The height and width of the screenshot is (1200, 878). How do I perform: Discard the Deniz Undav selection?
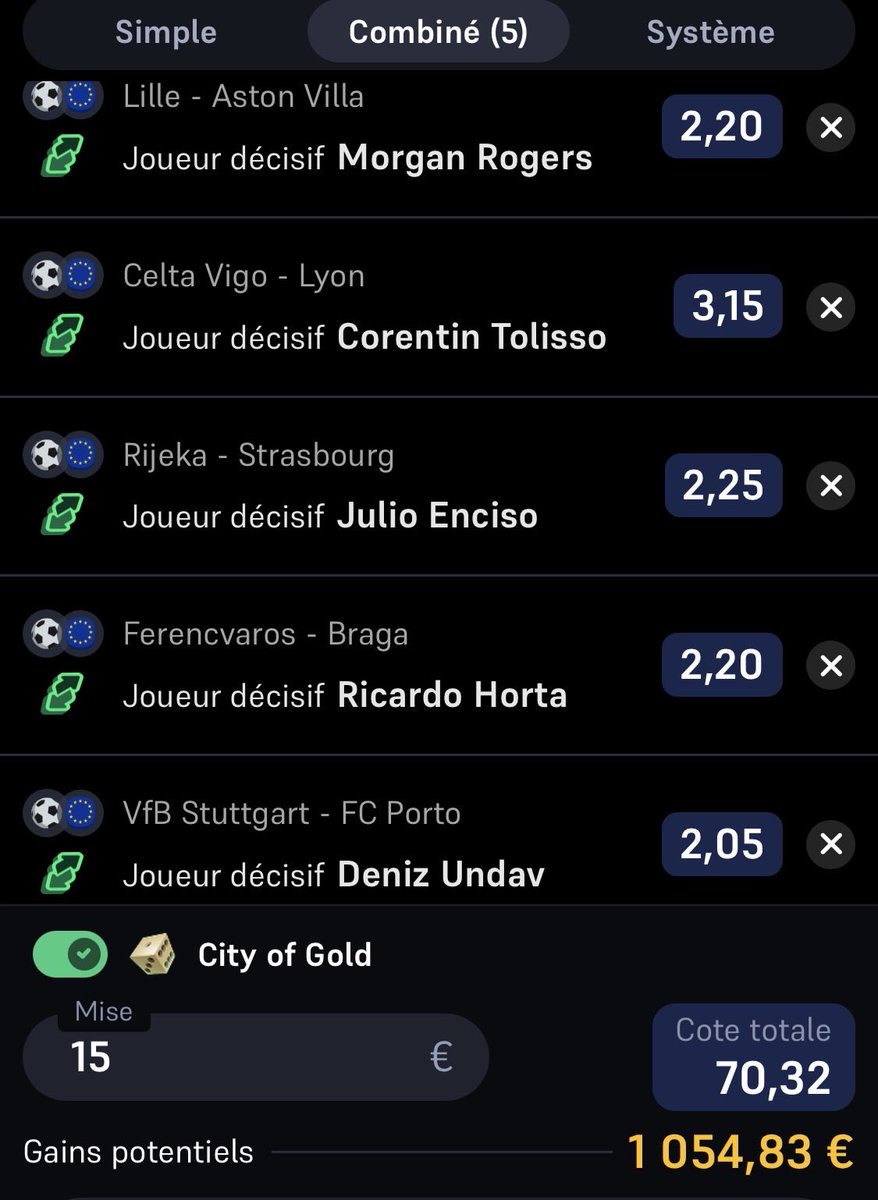point(831,845)
